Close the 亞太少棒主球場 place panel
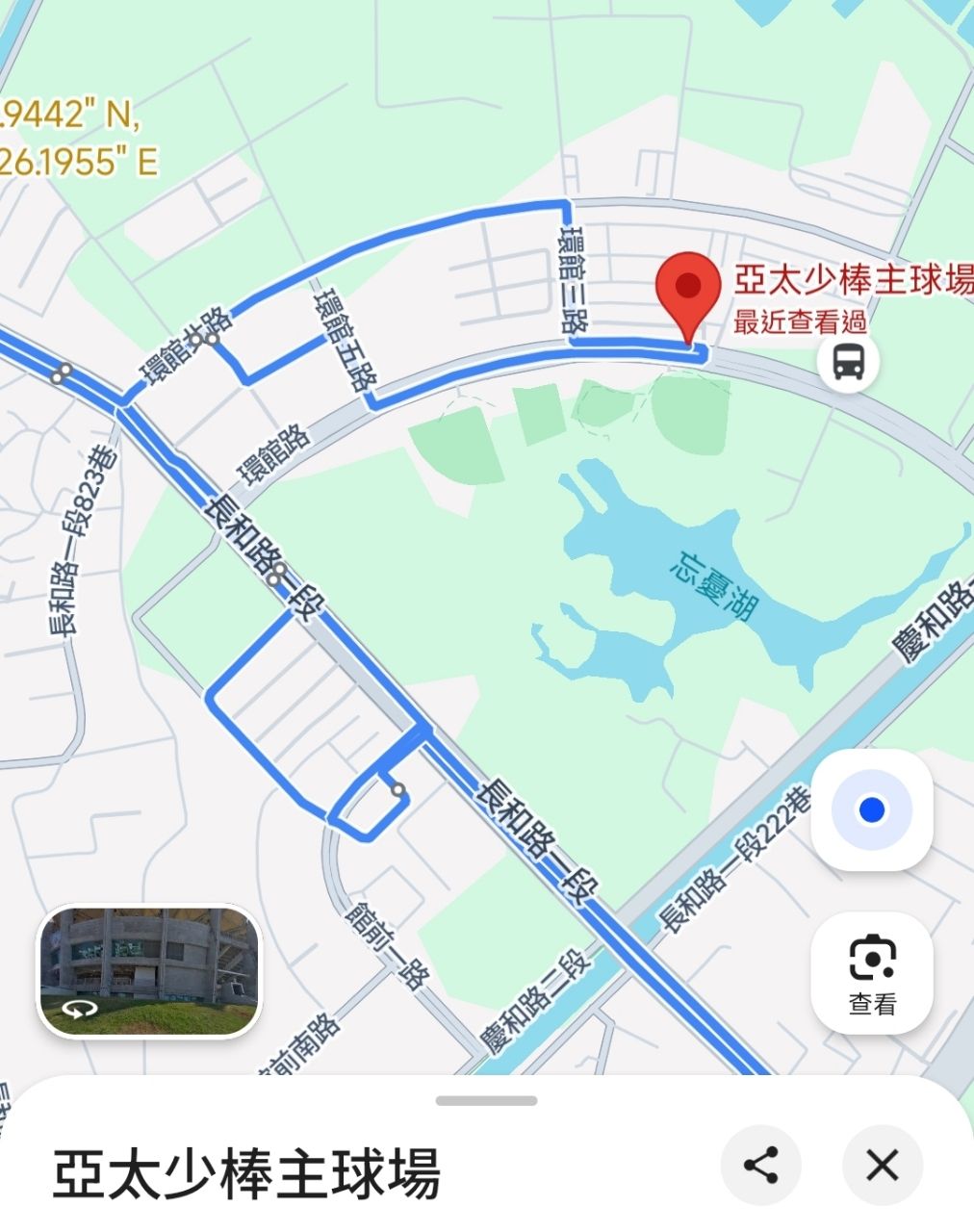The image size is (974, 1232). (x=882, y=1166)
